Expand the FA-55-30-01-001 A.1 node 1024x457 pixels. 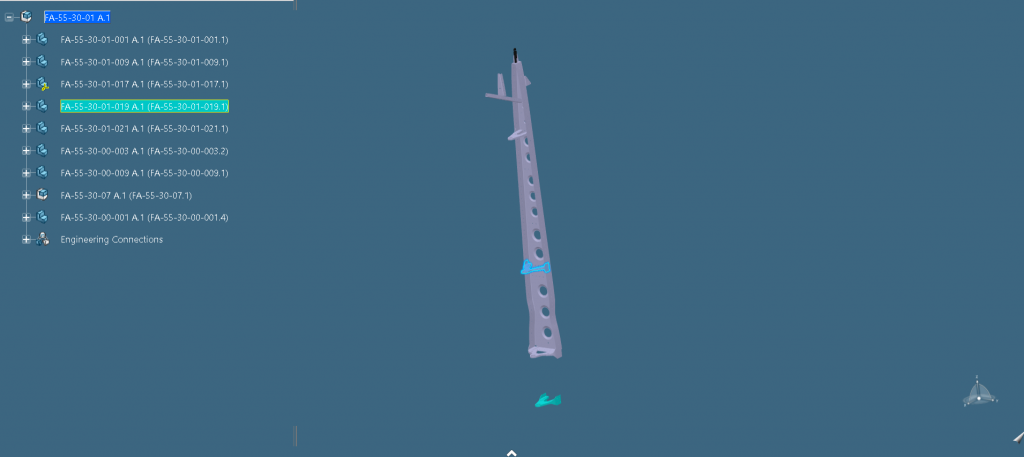[26, 40]
